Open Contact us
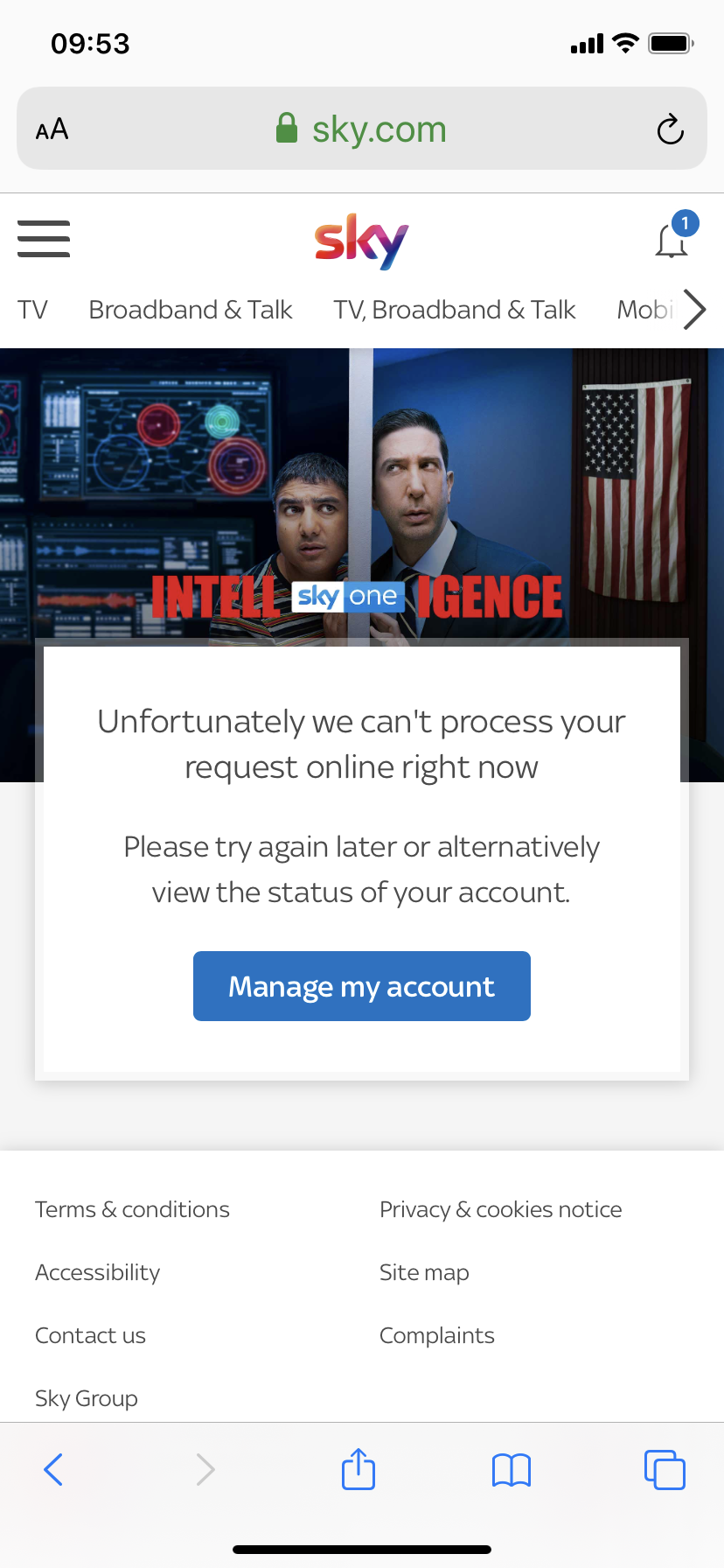 coord(90,1335)
